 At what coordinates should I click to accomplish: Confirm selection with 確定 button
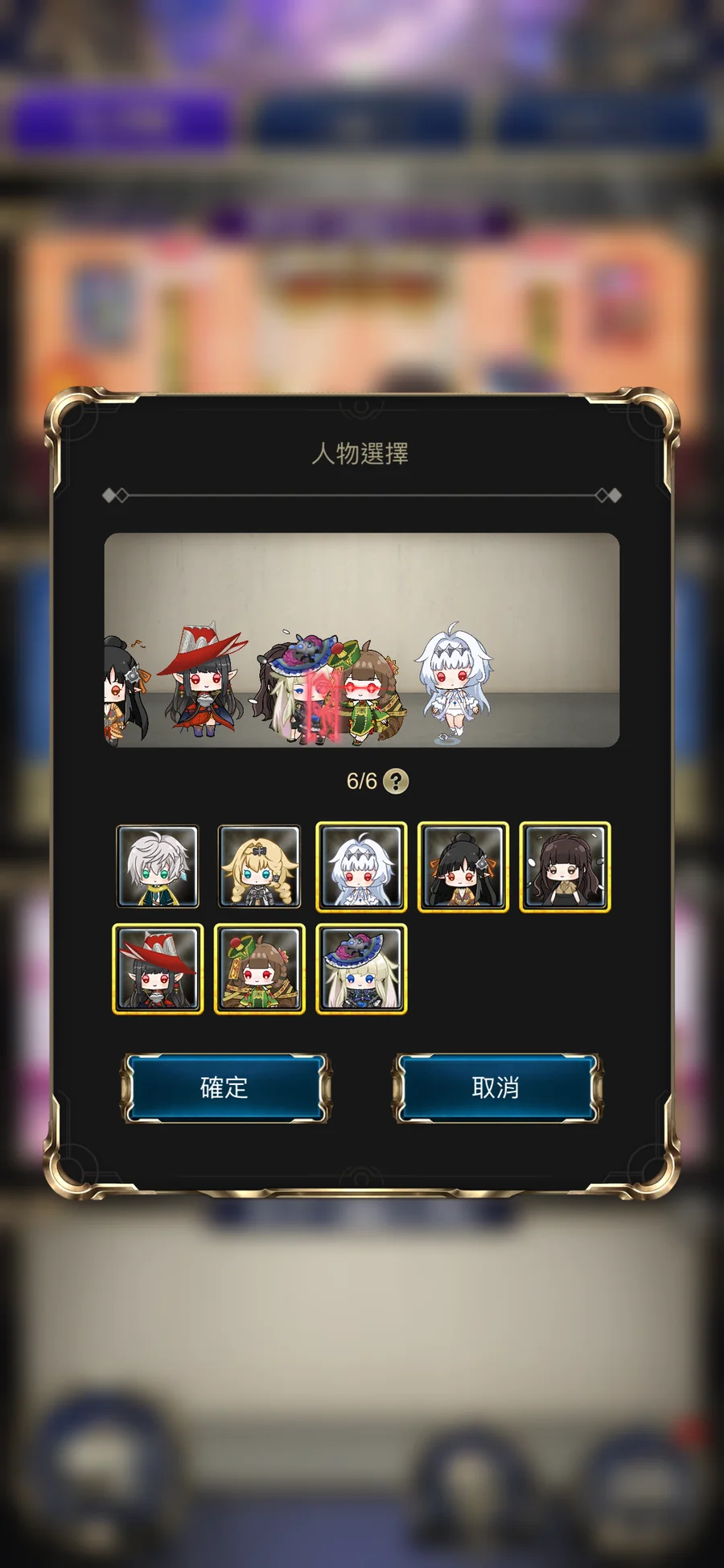224,1087
